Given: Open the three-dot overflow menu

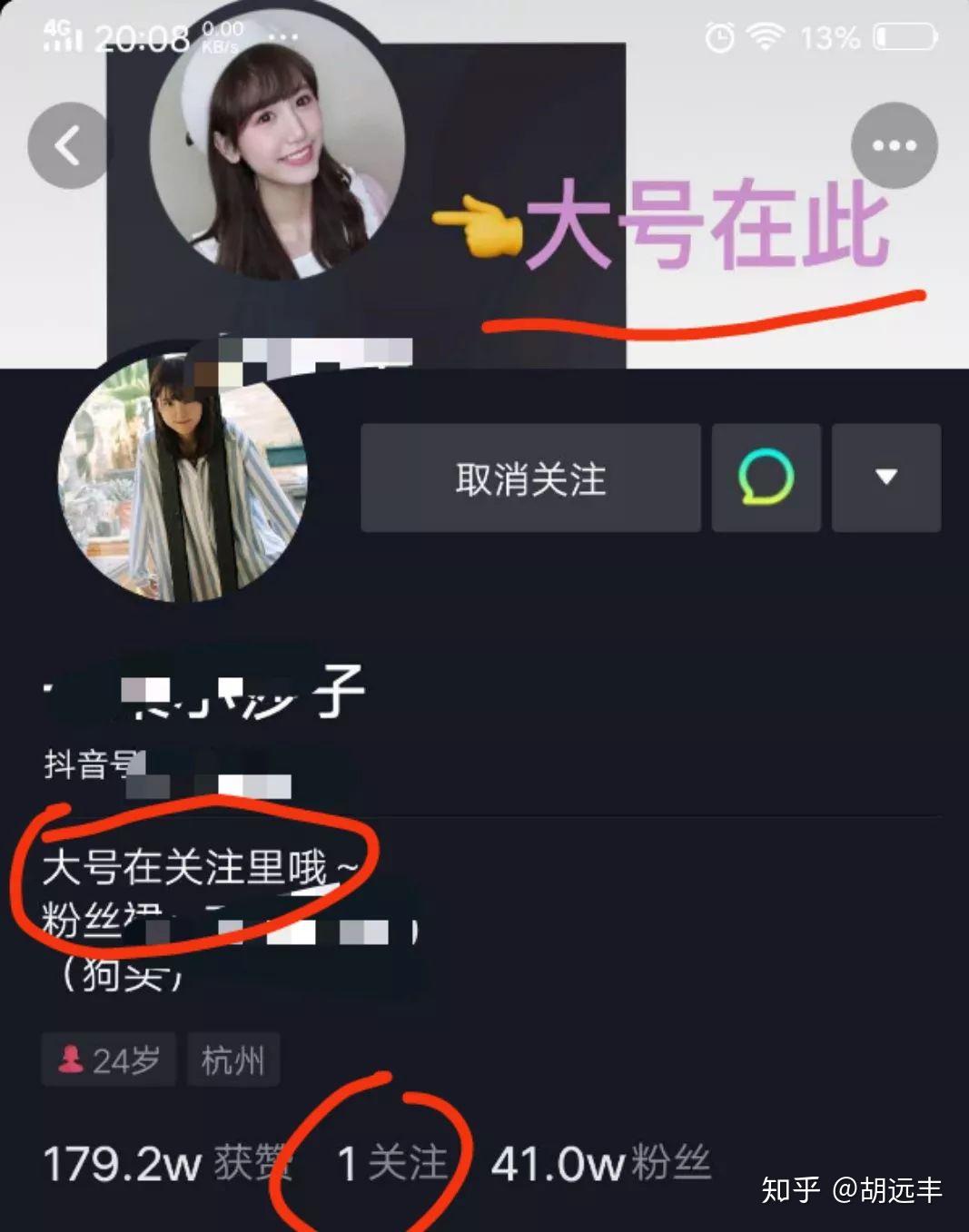Looking at the screenshot, I should pyautogui.click(x=894, y=146).
